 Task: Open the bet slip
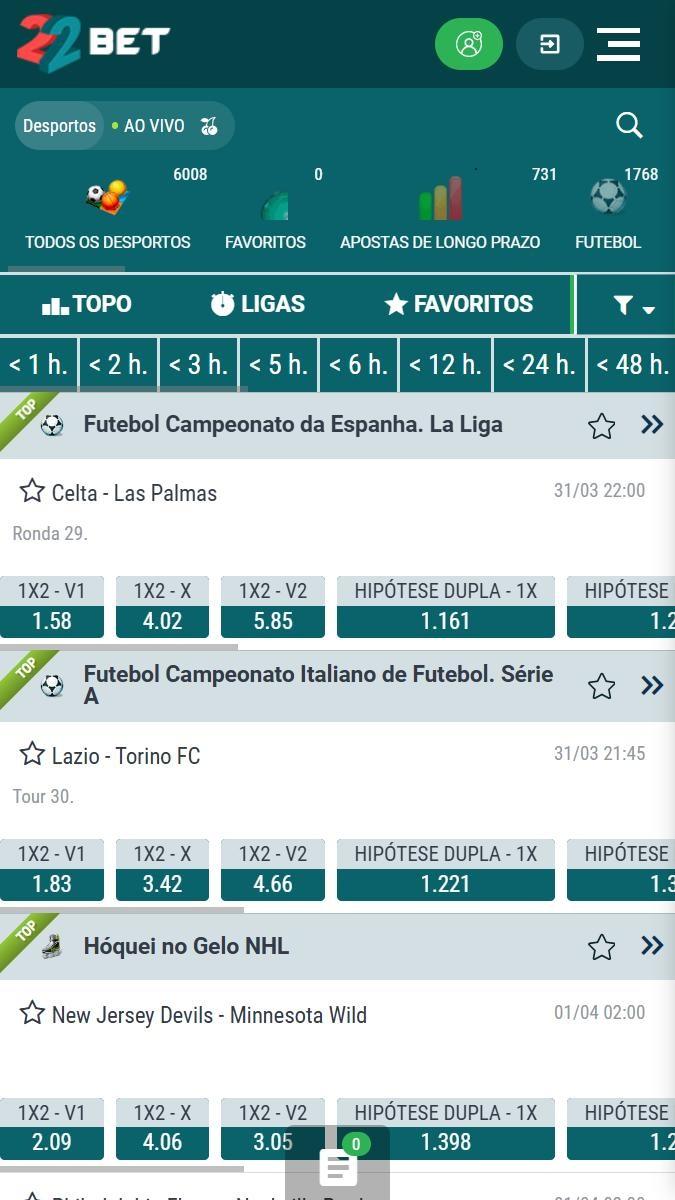point(337,1163)
